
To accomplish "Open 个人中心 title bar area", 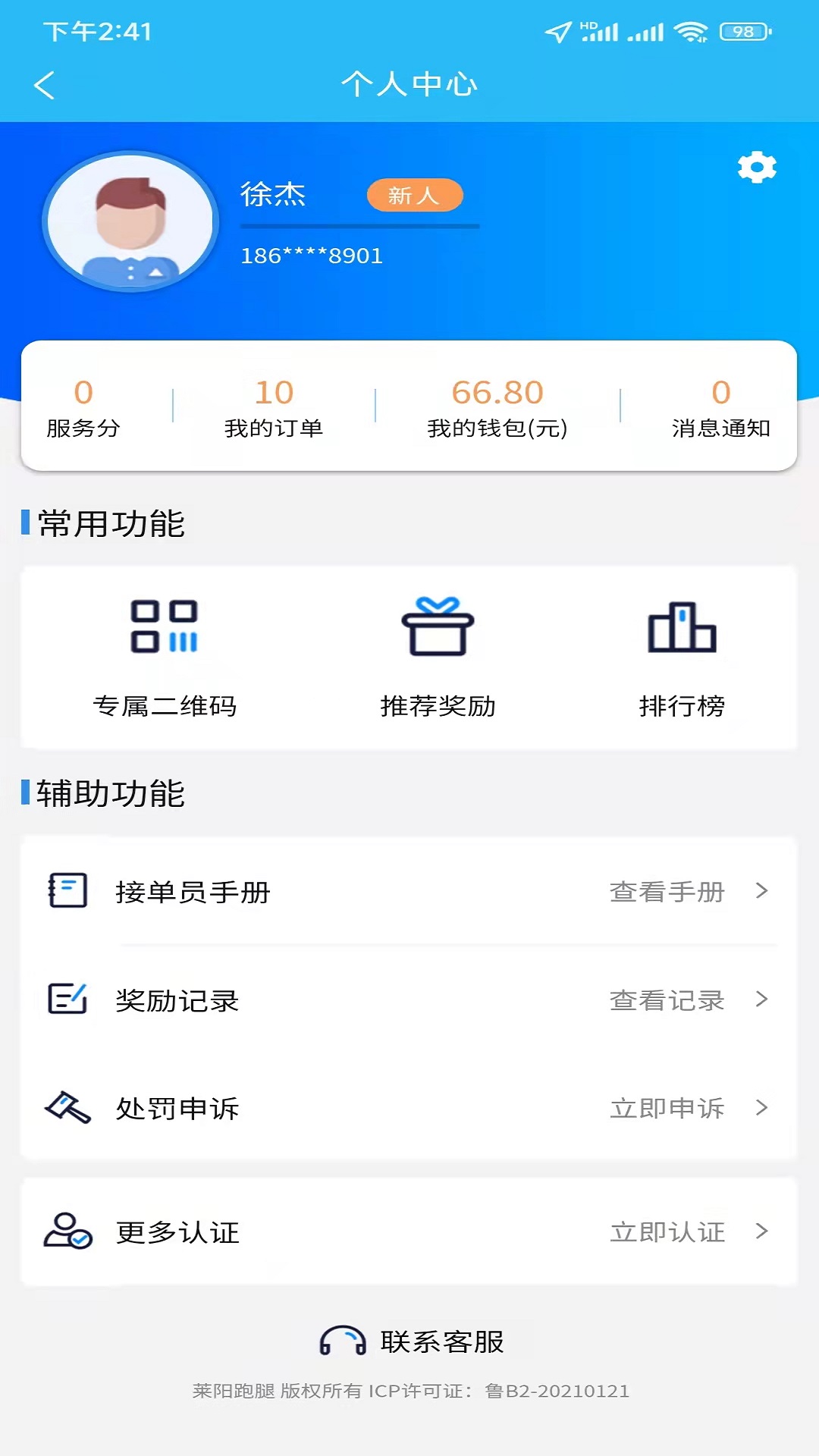I will point(409,84).
